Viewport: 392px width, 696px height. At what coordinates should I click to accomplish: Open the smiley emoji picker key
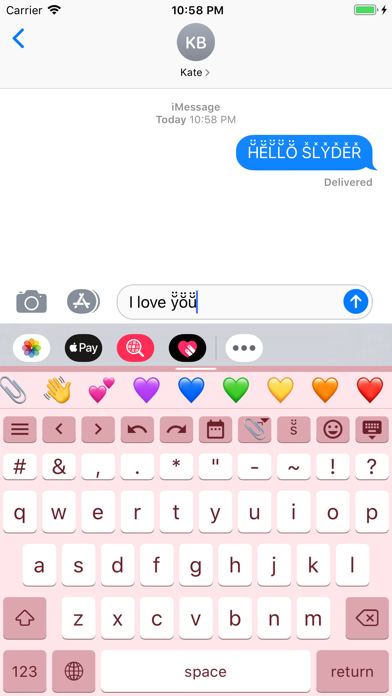point(333,429)
